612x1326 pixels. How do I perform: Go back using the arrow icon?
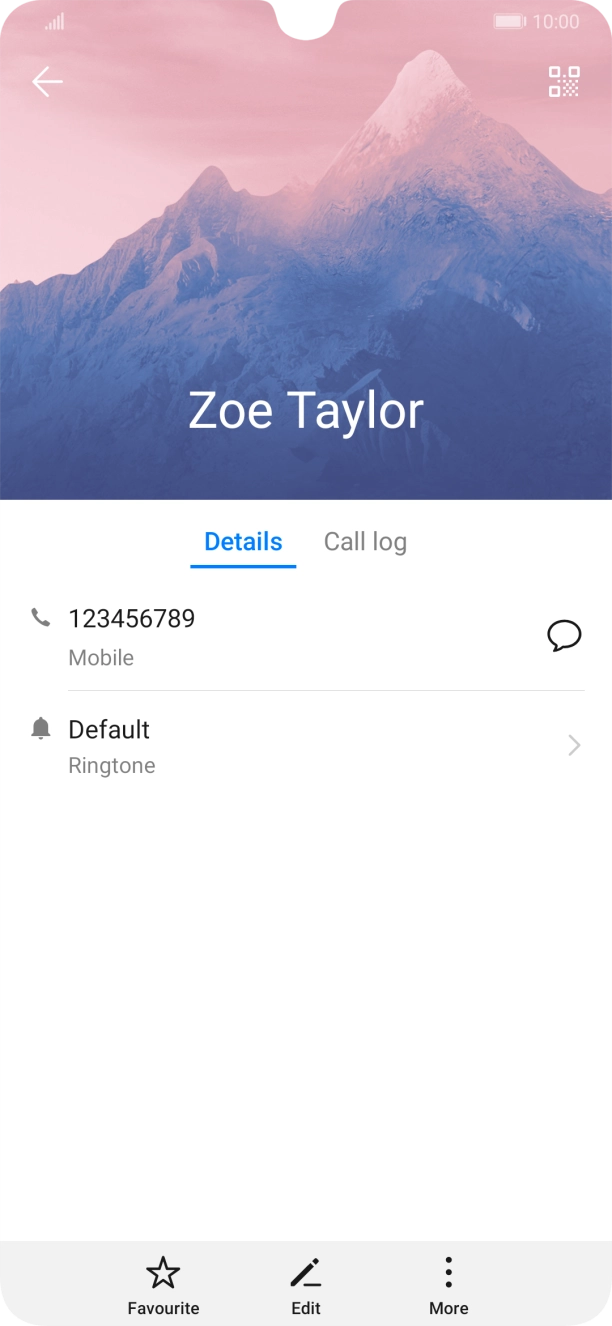pyautogui.click(x=47, y=82)
